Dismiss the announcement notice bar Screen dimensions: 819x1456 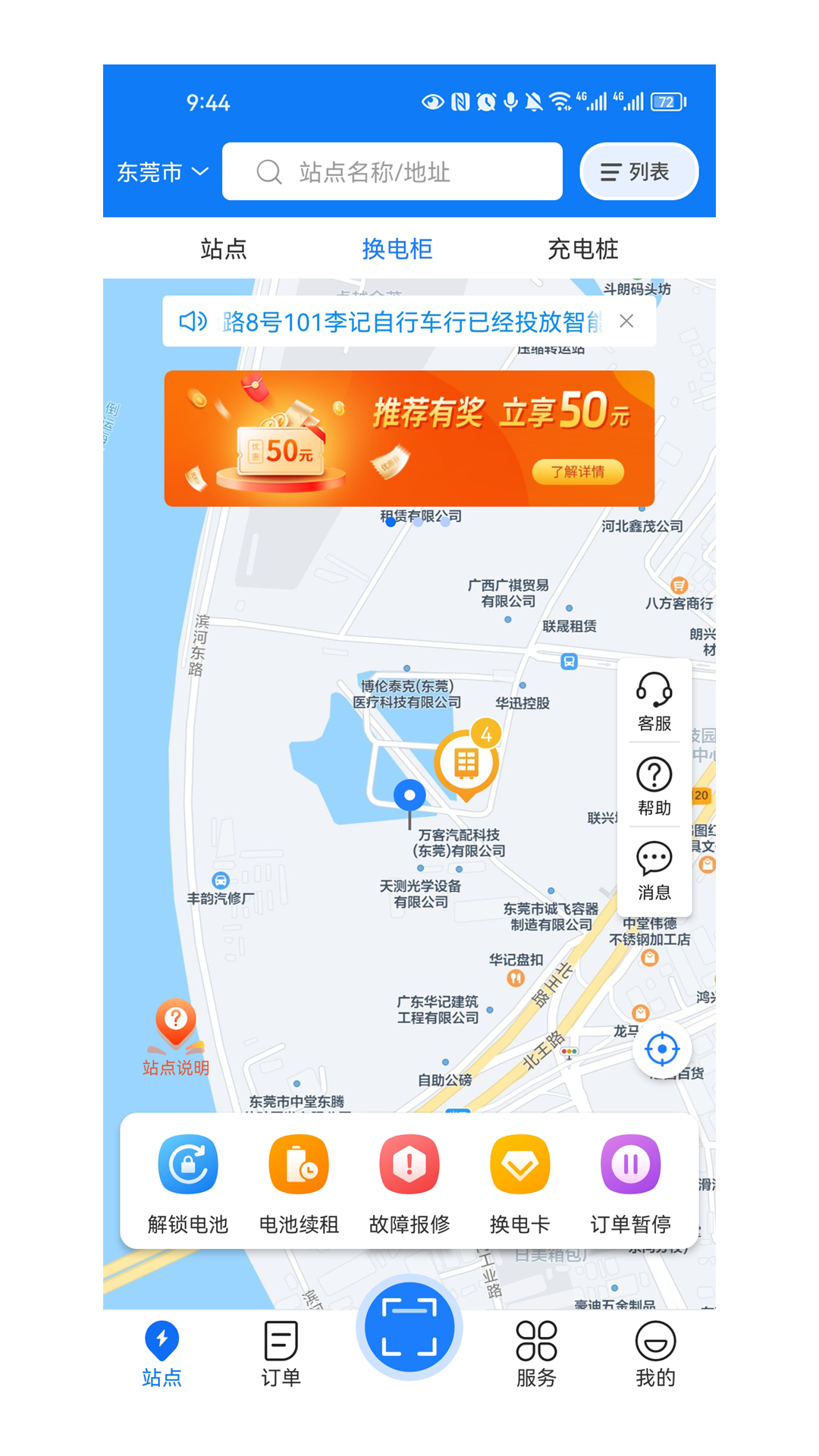(626, 322)
